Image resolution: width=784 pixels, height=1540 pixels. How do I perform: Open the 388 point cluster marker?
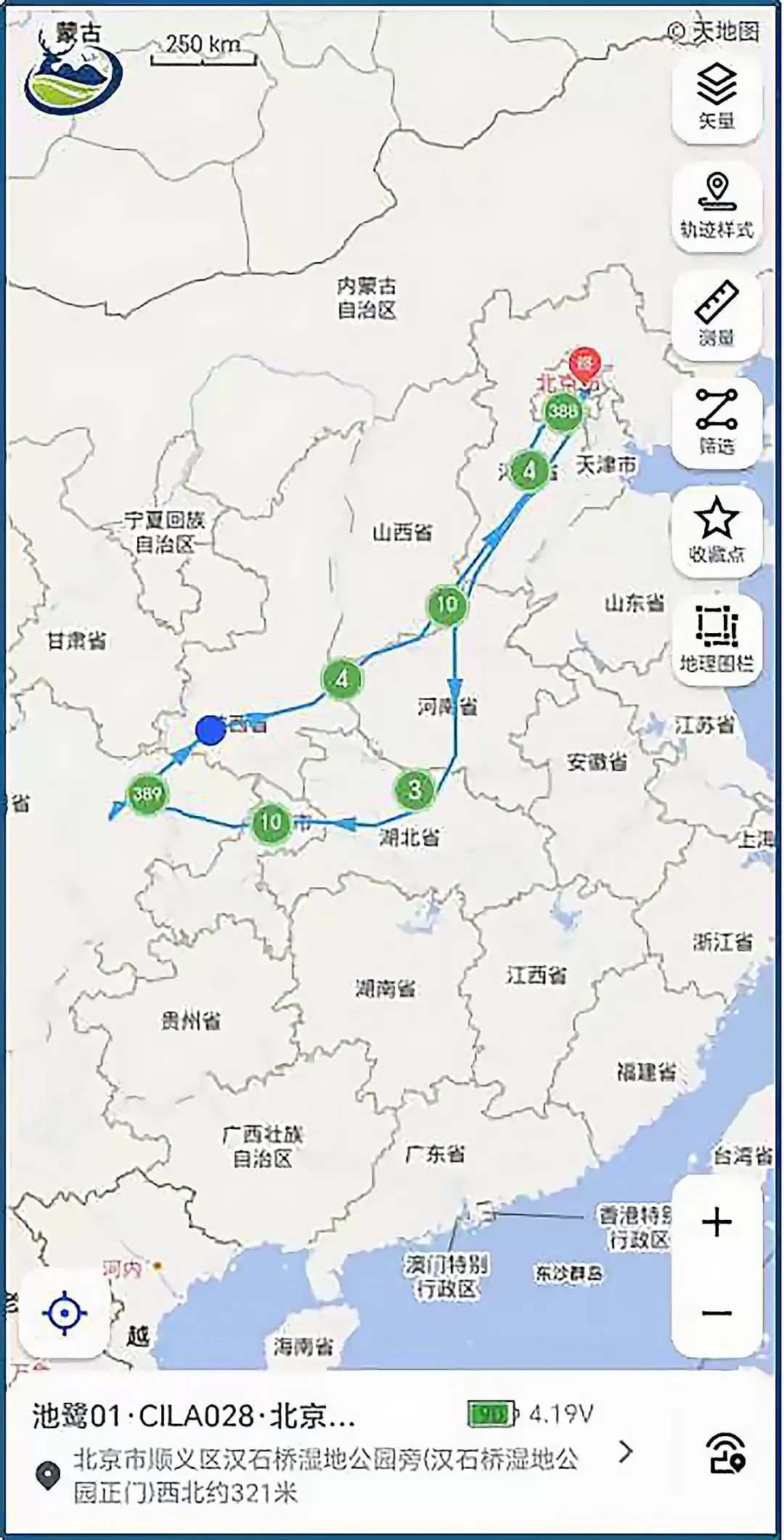[x=563, y=412]
